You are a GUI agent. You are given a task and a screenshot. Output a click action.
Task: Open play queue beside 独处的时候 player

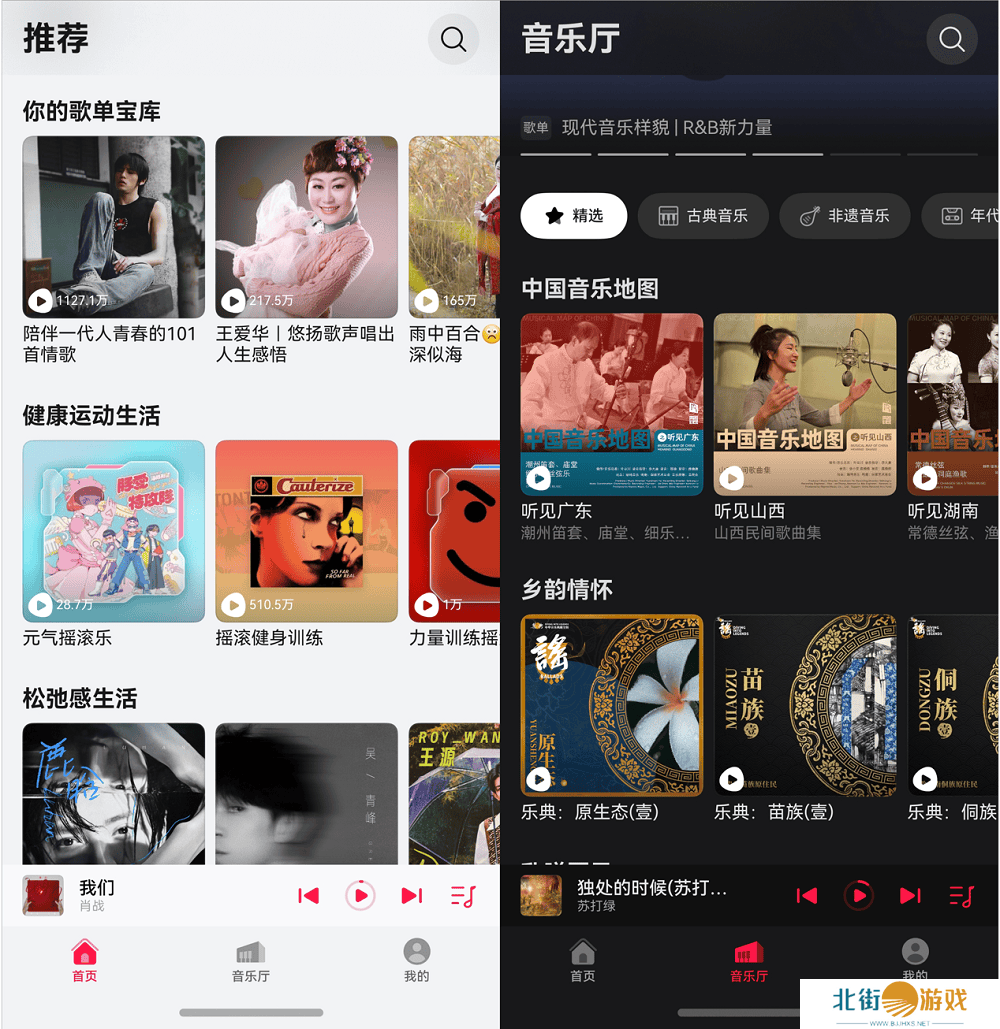point(961,895)
